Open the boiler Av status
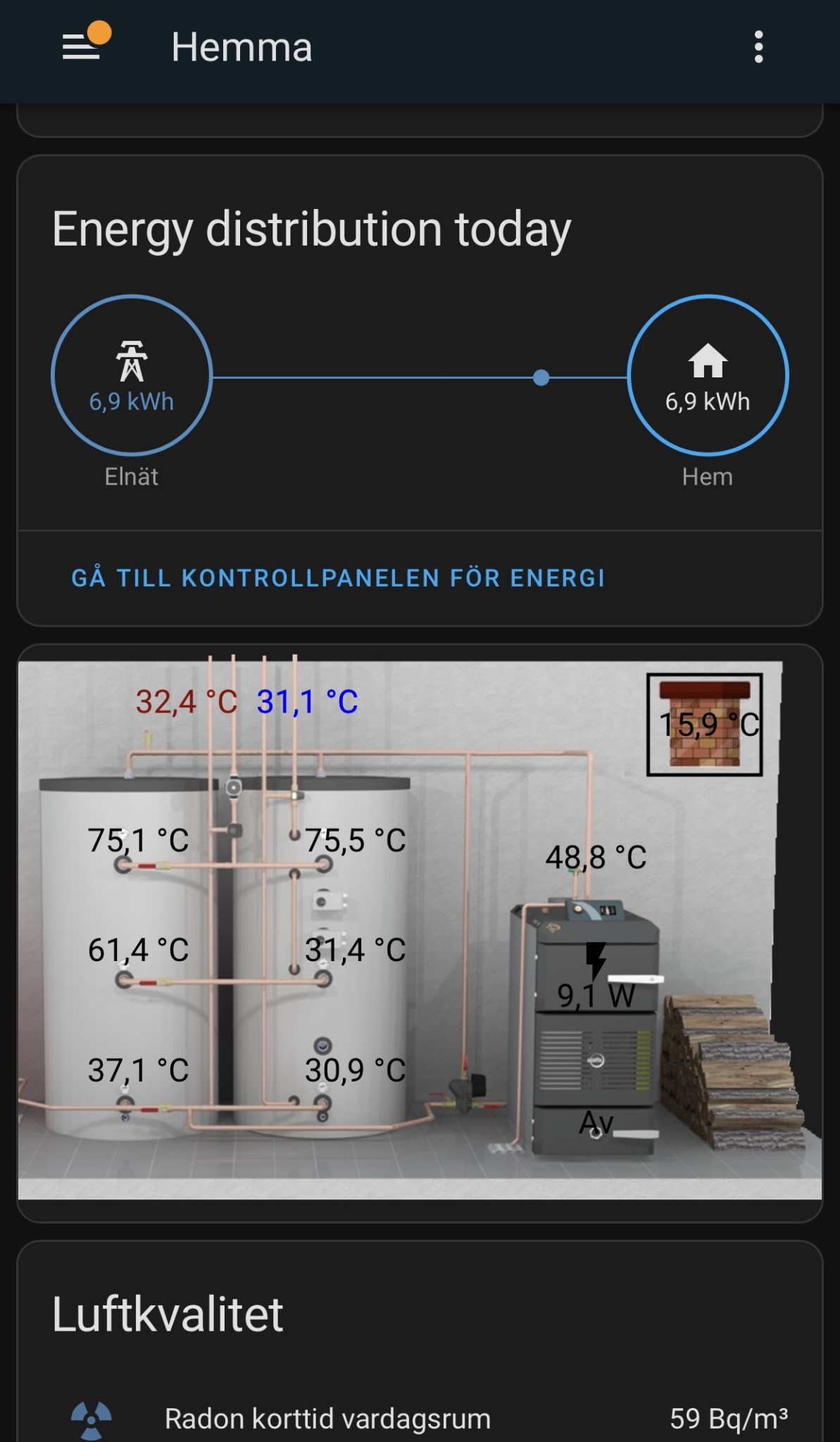Screen dimensions: 840x1442 pos(596,1122)
